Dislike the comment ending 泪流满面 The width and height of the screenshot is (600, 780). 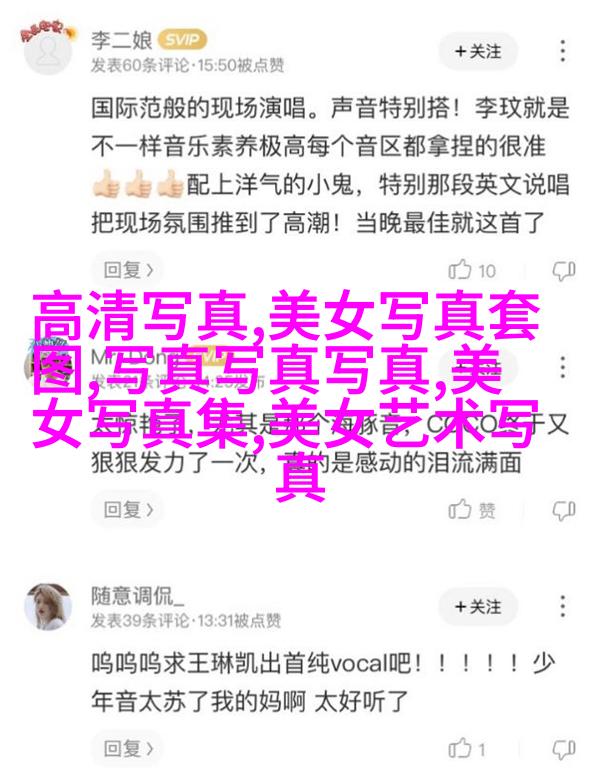coord(563,510)
